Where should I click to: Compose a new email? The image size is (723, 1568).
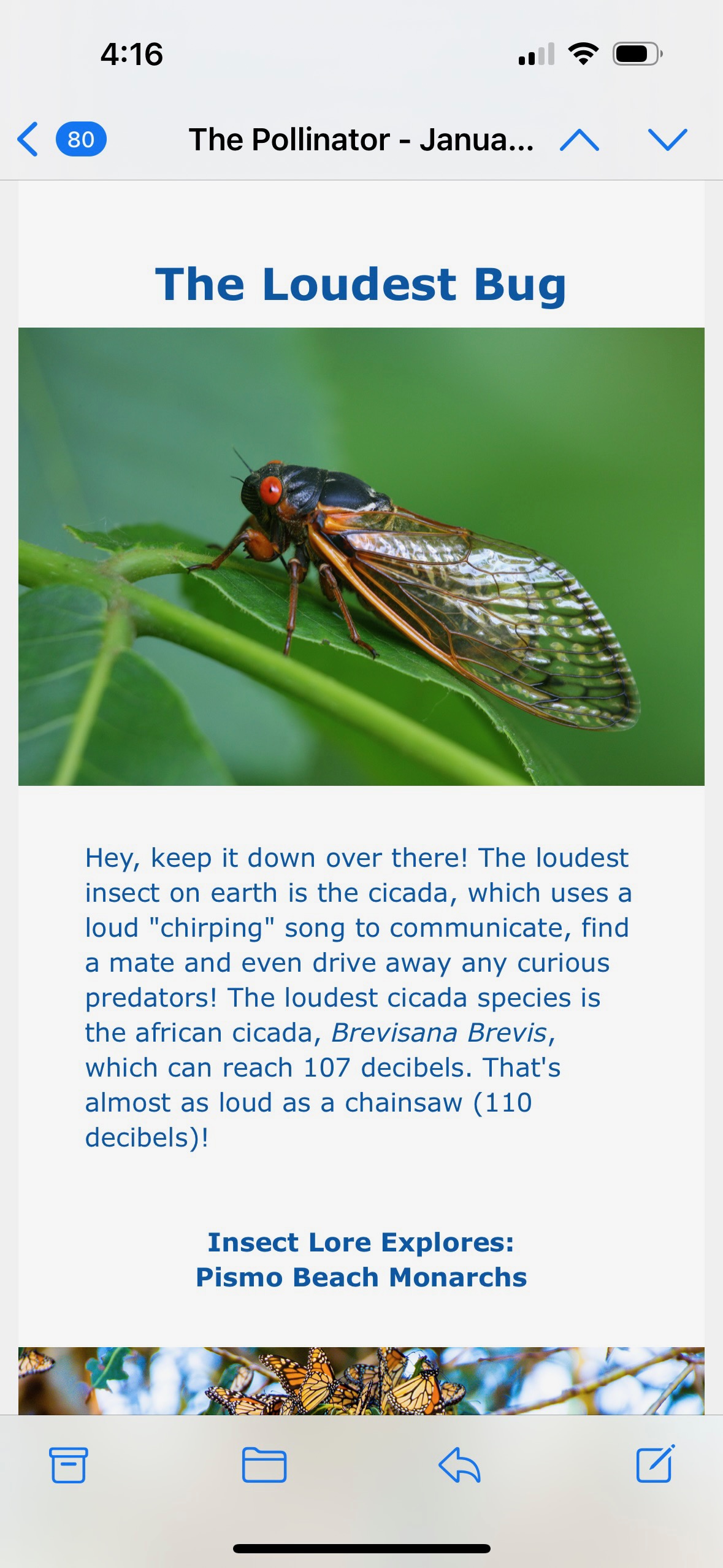pyautogui.click(x=655, y=1465)
